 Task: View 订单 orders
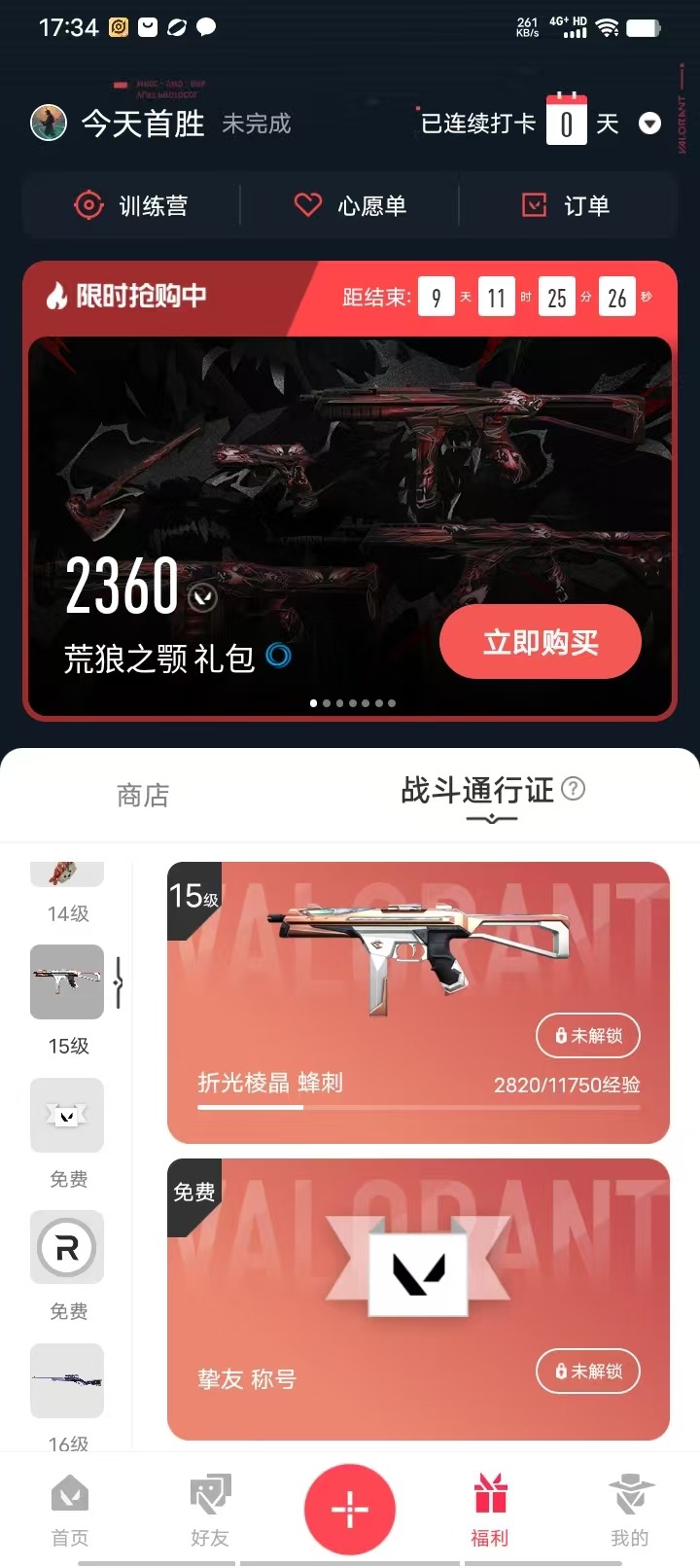pos(567,205)
